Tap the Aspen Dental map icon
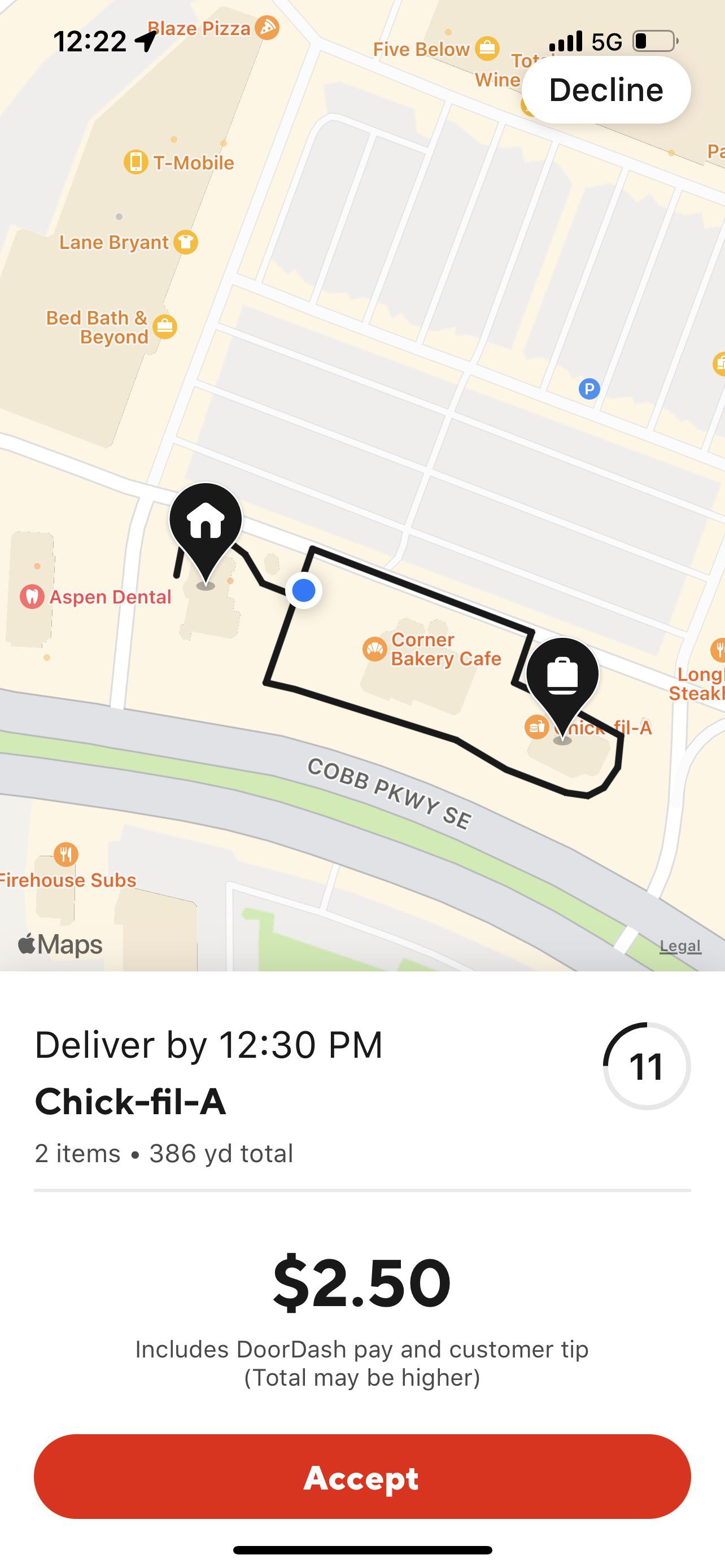Image resolution: width=725 pixels, height=1568 pixels. (x=32, y=596)
